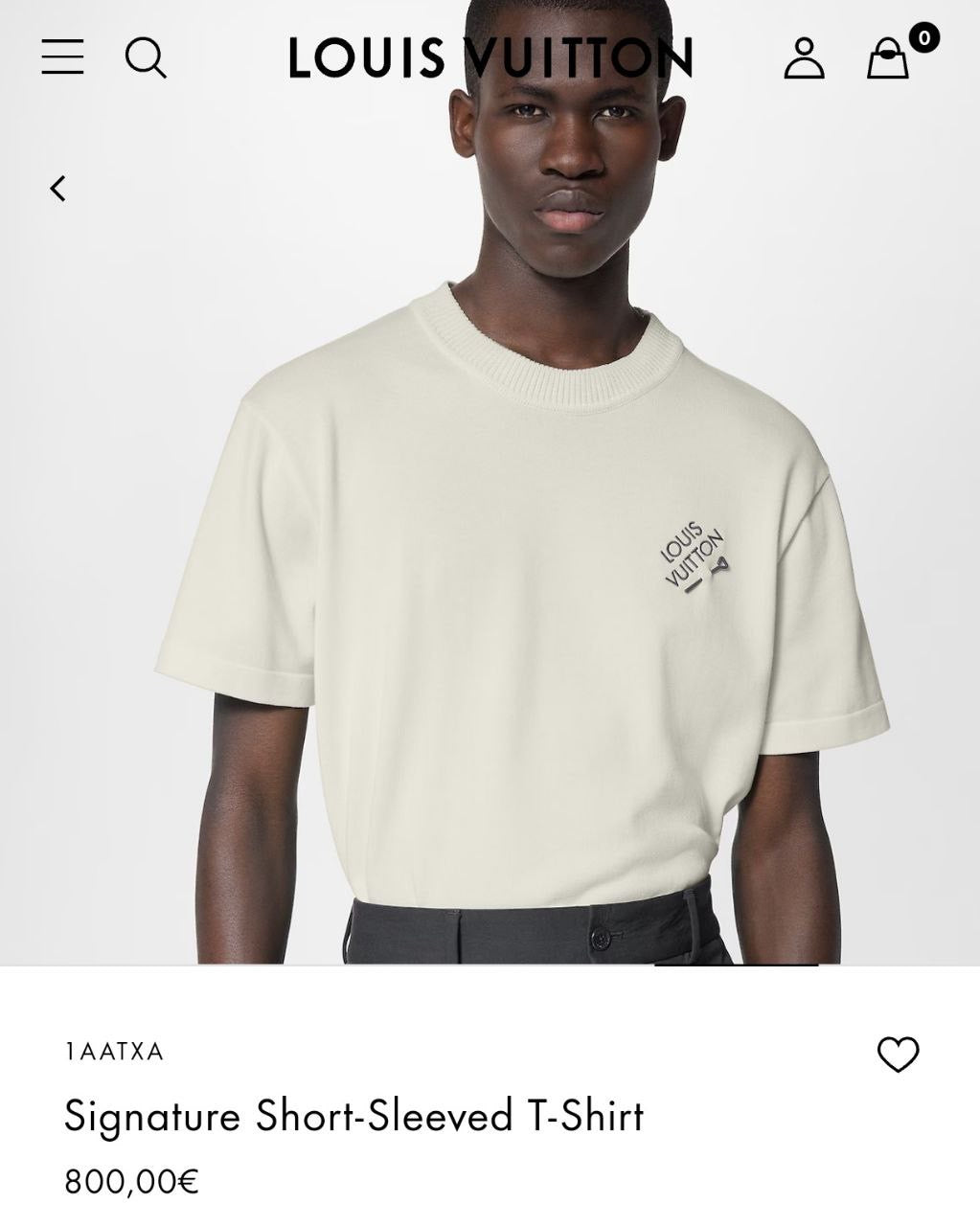Go back with the left arrow
Screen dimensions: 980x1226
pyautogui.click(x=58, y=189)
